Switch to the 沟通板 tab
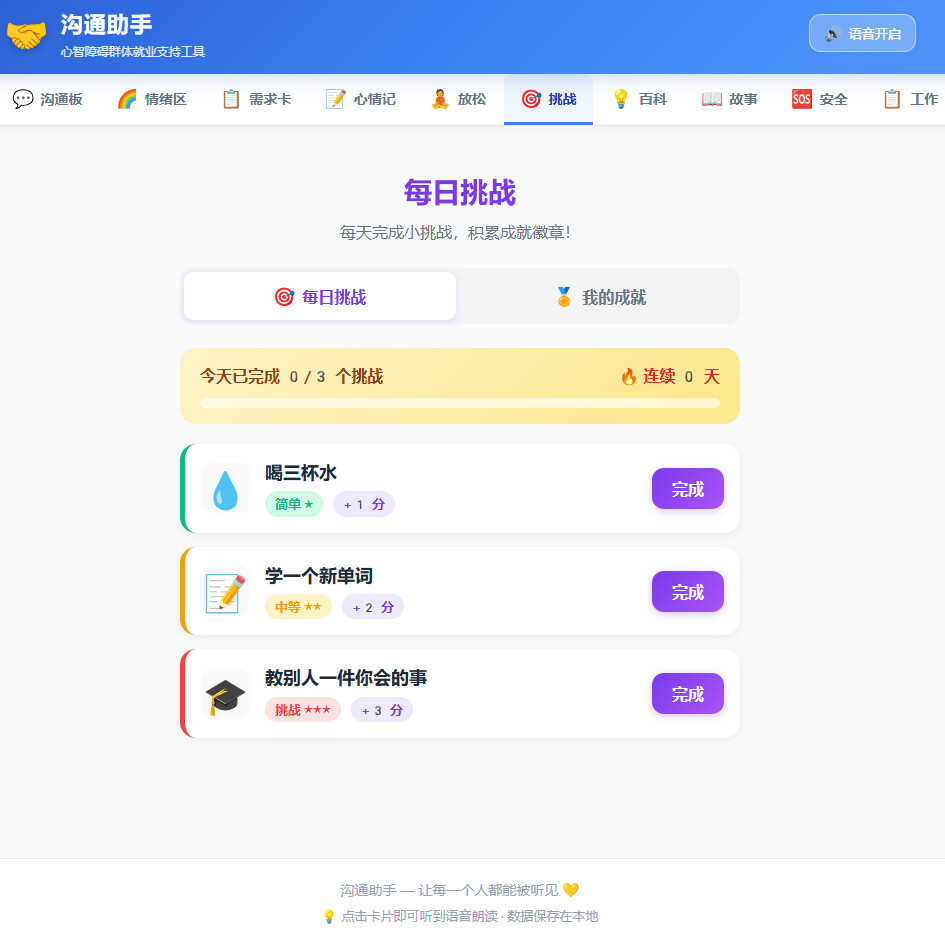945x930 pixels. coord(48,99)
